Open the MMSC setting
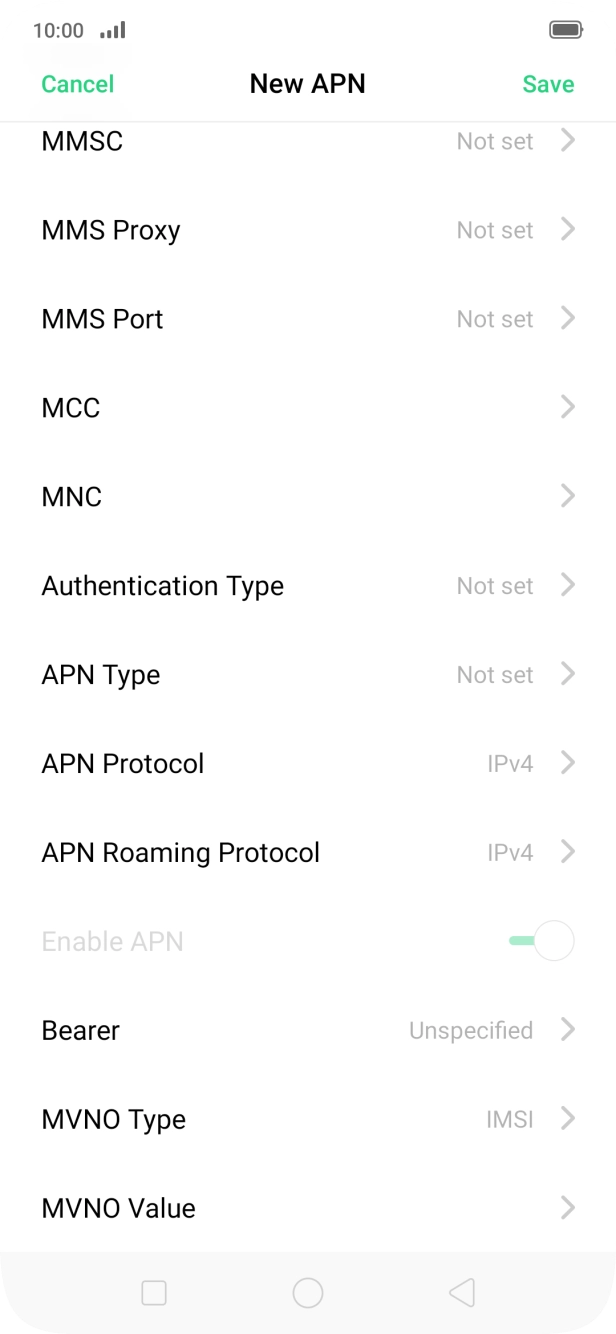Viewport: 616px width, 1334px height. pos(308,142)
